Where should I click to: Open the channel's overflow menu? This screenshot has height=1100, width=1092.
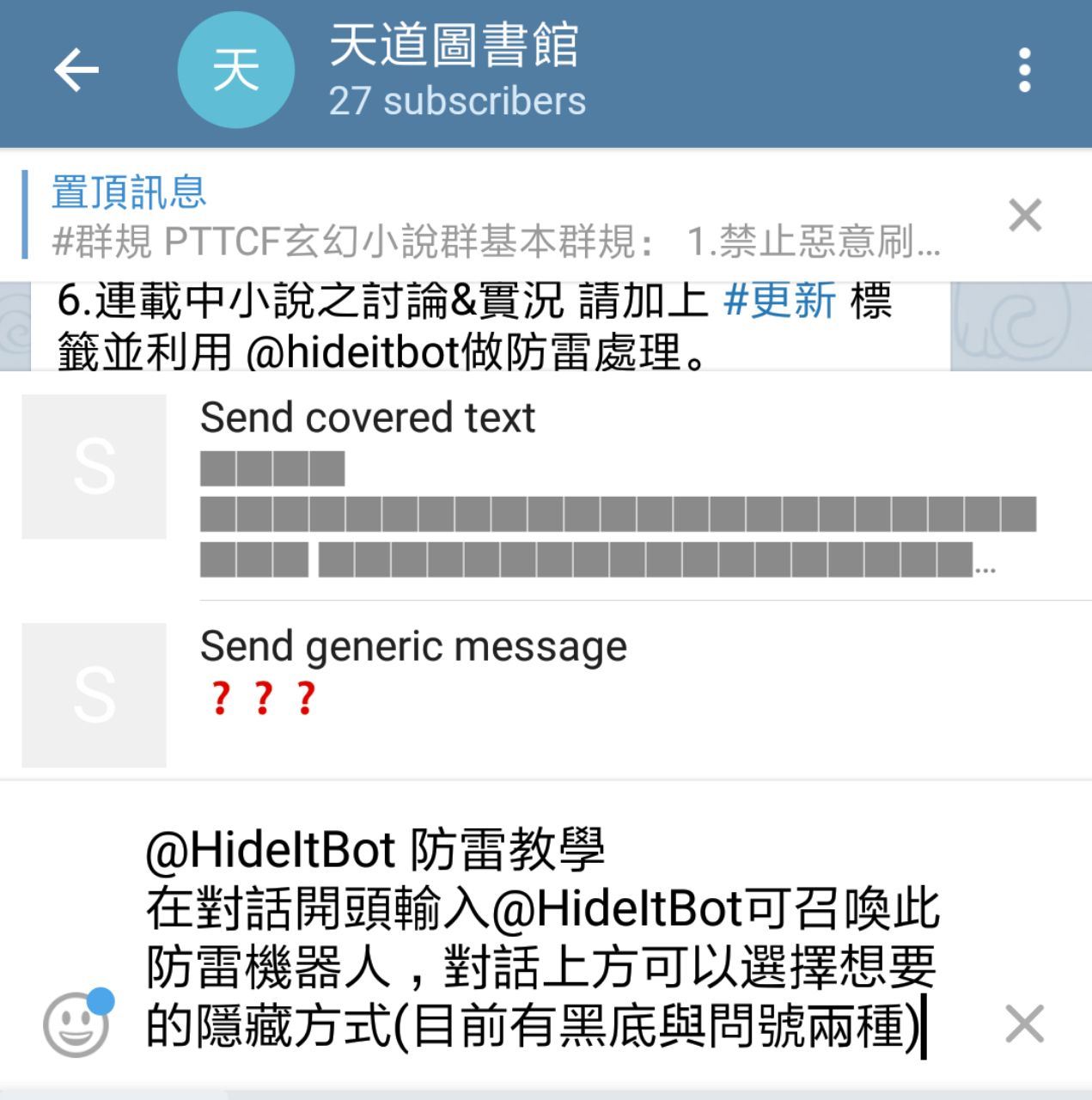[x=1023, y=70]
